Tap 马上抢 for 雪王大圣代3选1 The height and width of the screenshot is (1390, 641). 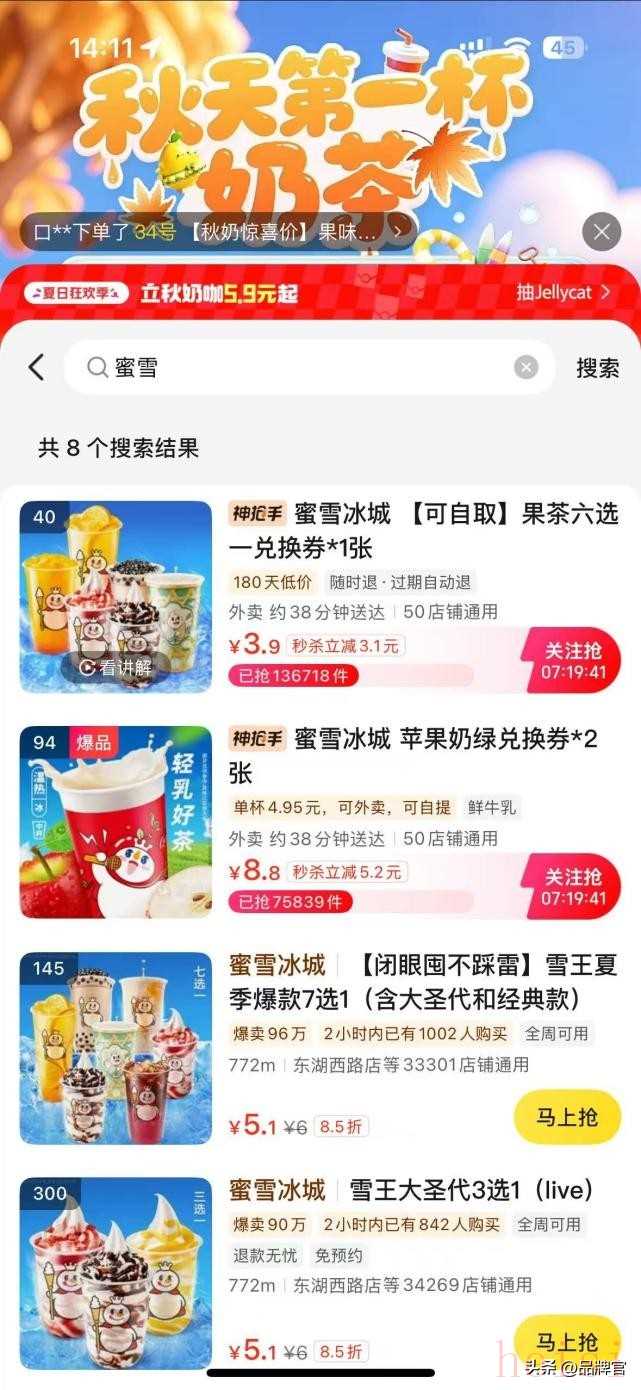click(x=566, y=1341)
